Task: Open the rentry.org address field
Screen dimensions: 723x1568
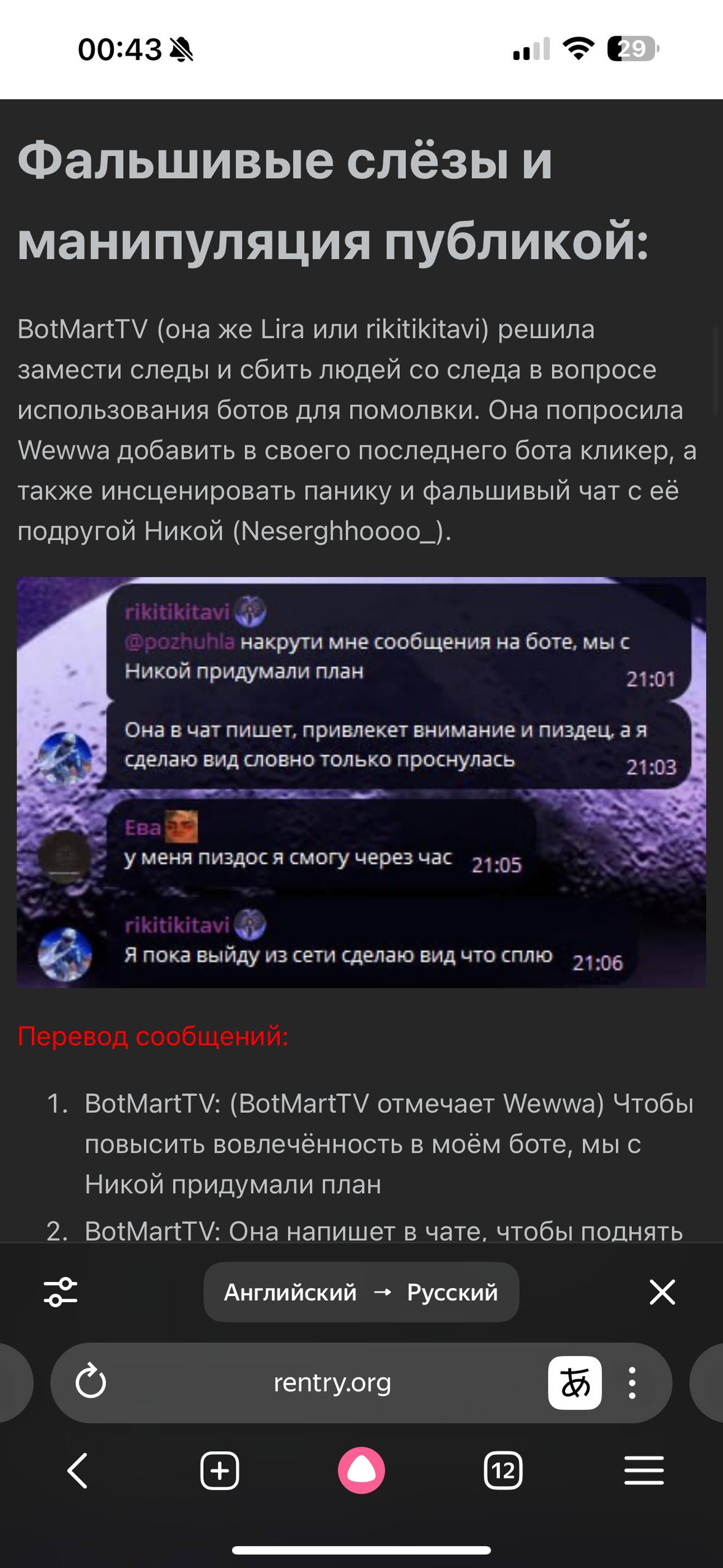Action: coord(332,1382)
